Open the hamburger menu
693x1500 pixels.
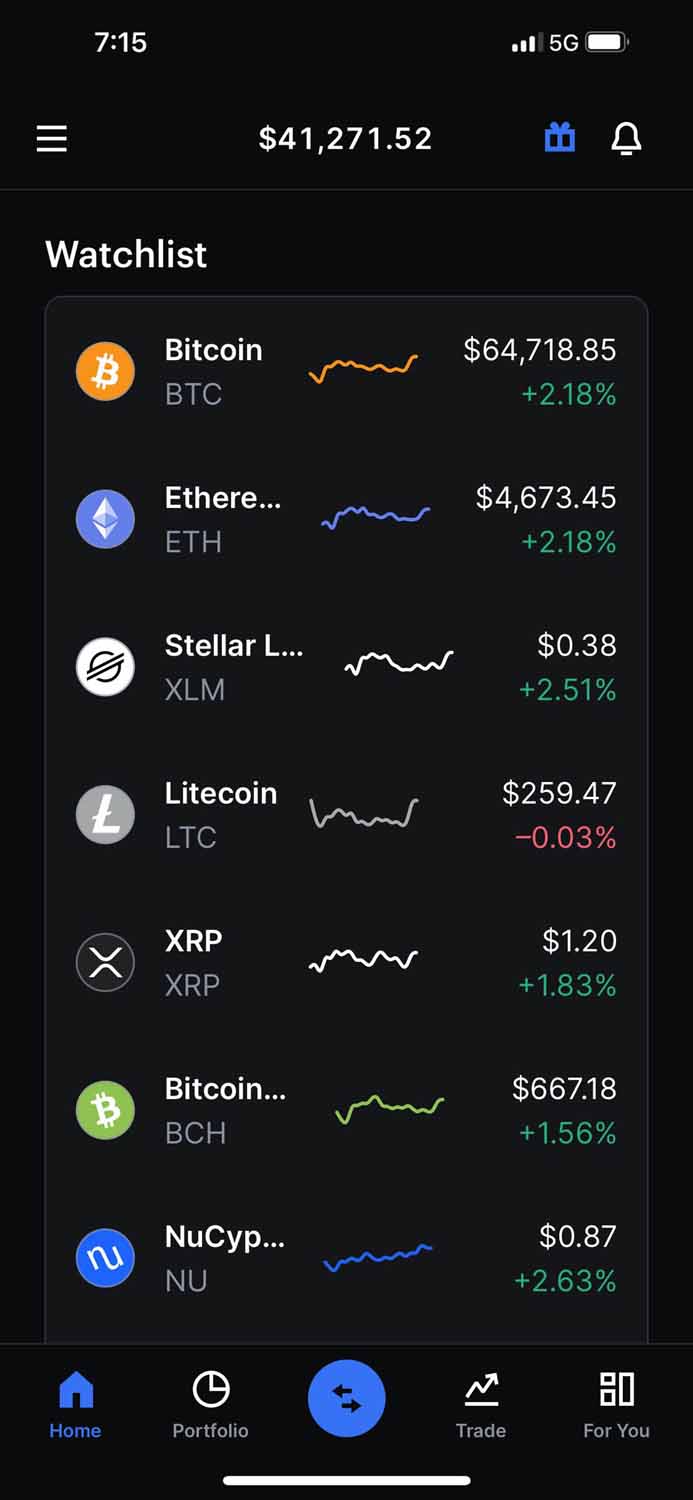[x=52, y=138]
